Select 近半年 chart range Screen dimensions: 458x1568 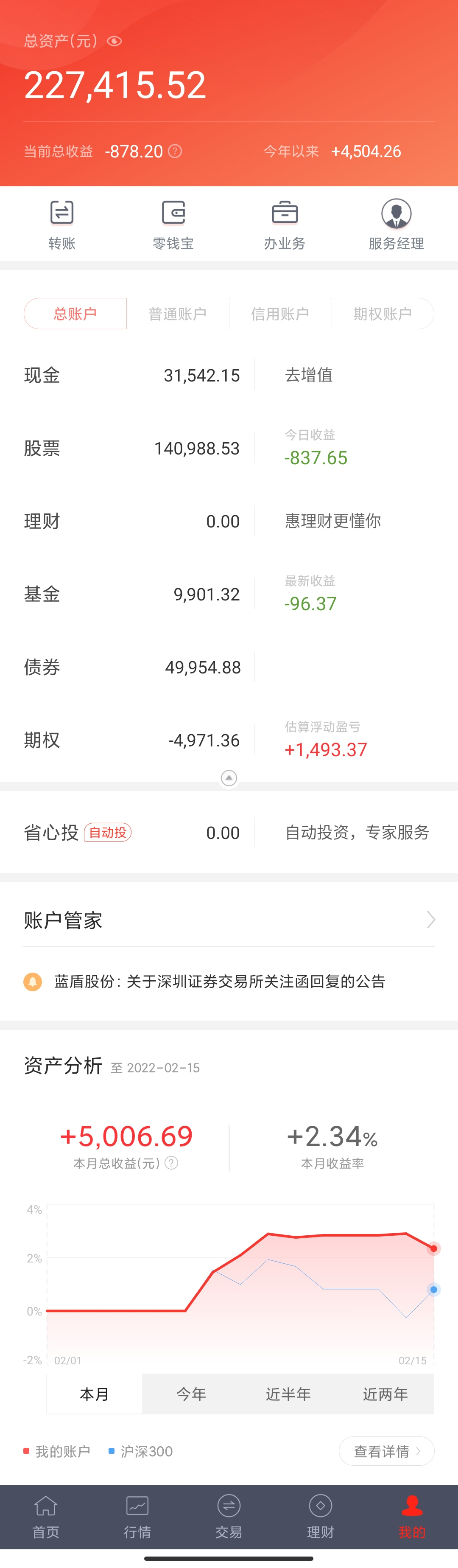288,1393
